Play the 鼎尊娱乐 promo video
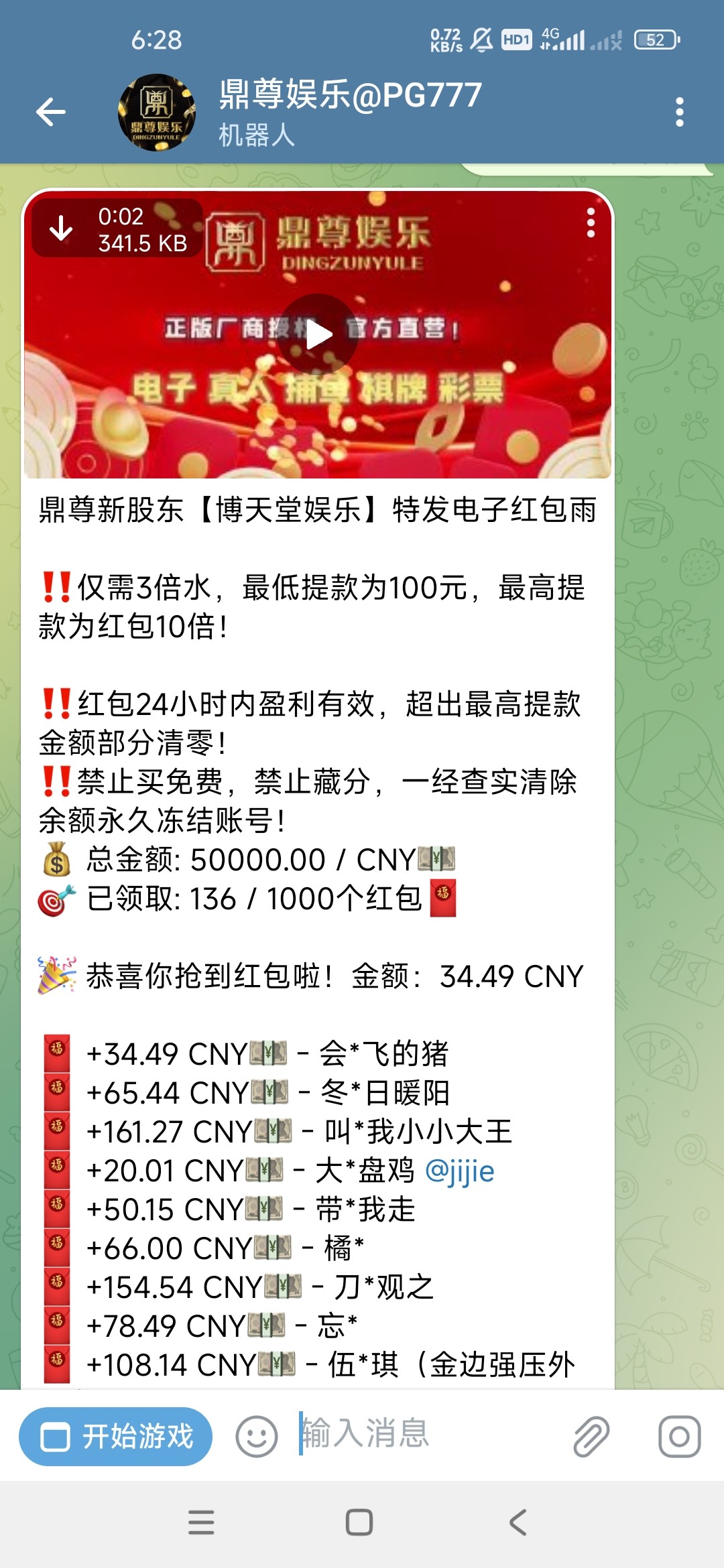 [x=318, y=334]
